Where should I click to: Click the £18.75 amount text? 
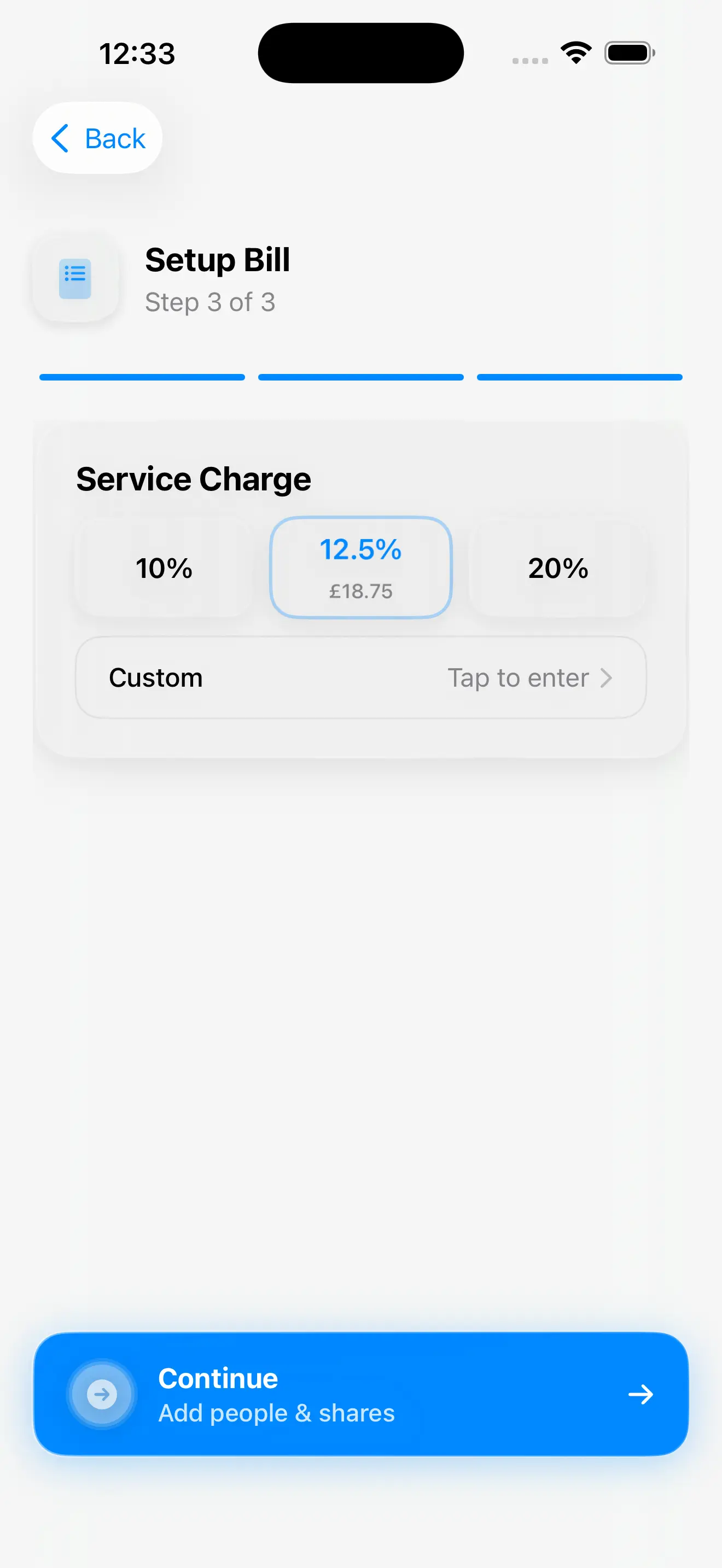click(x=360, y=590)
